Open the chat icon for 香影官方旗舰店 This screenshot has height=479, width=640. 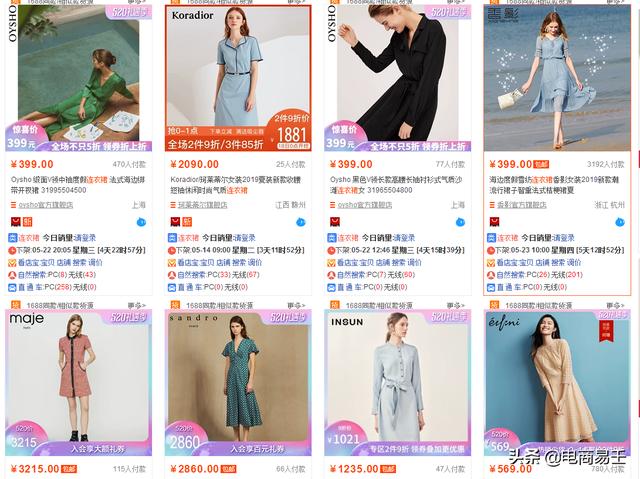(619, 221)
